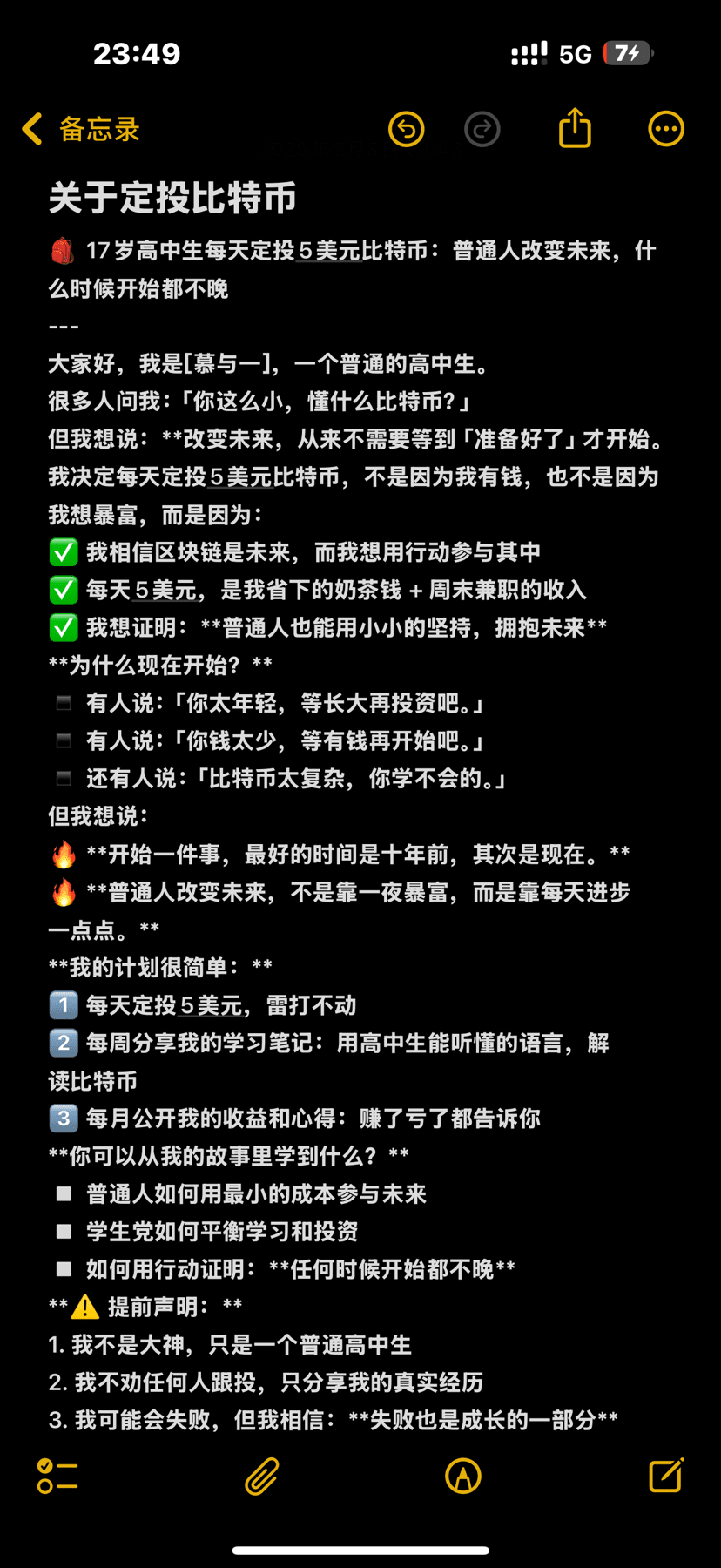Open the markup pen tool

click(x=462, y=1476)
